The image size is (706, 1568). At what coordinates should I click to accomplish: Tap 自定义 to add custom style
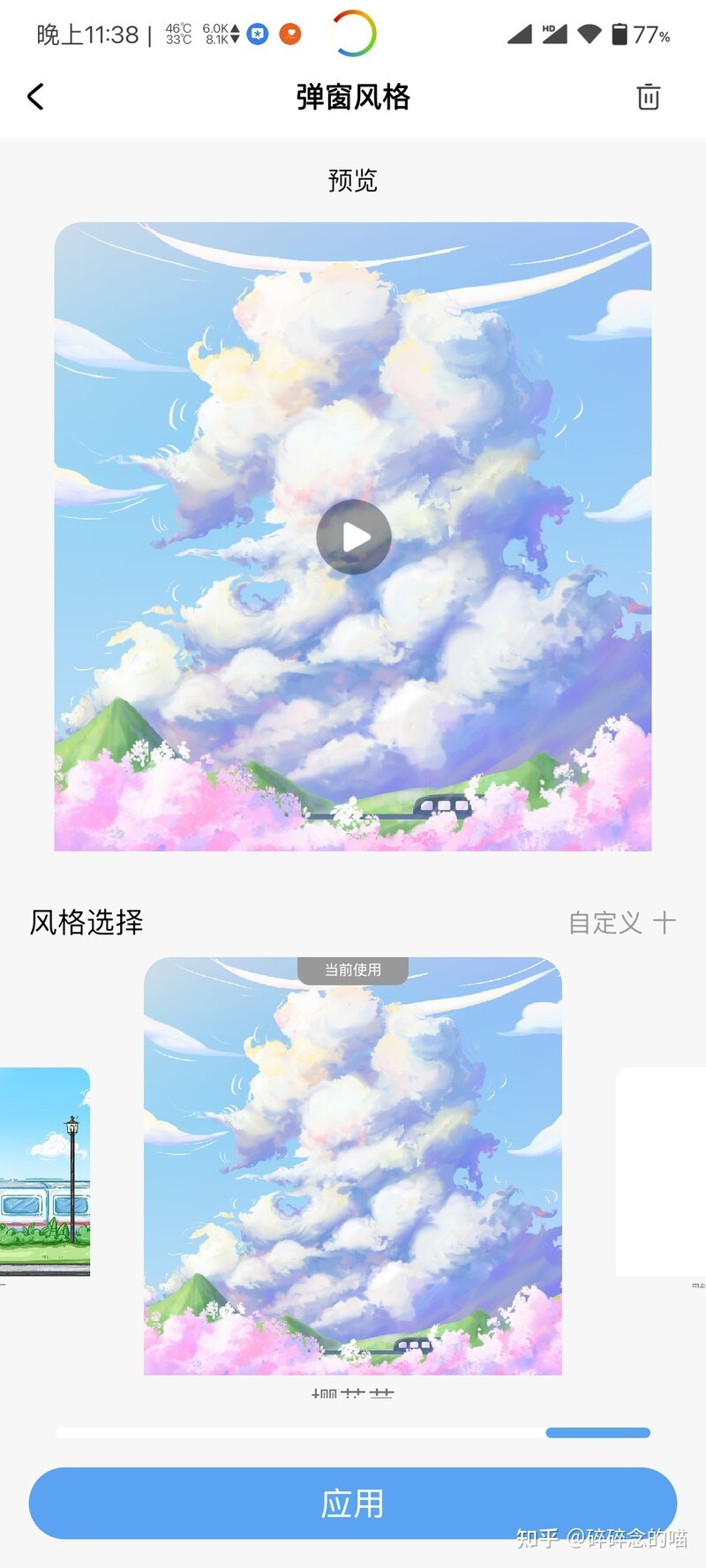click(x=621, y=923)
